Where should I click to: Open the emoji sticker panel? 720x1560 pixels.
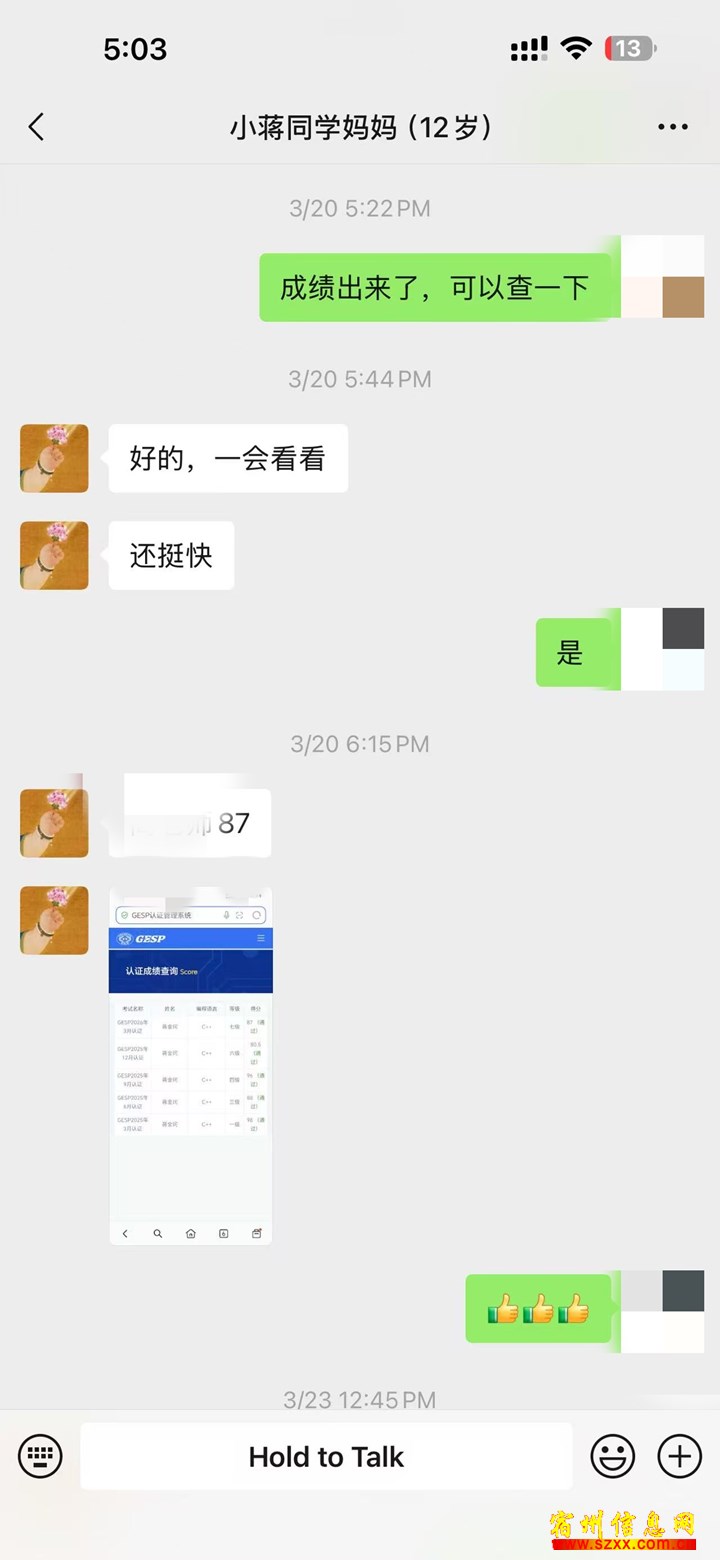click(612, 1456)
